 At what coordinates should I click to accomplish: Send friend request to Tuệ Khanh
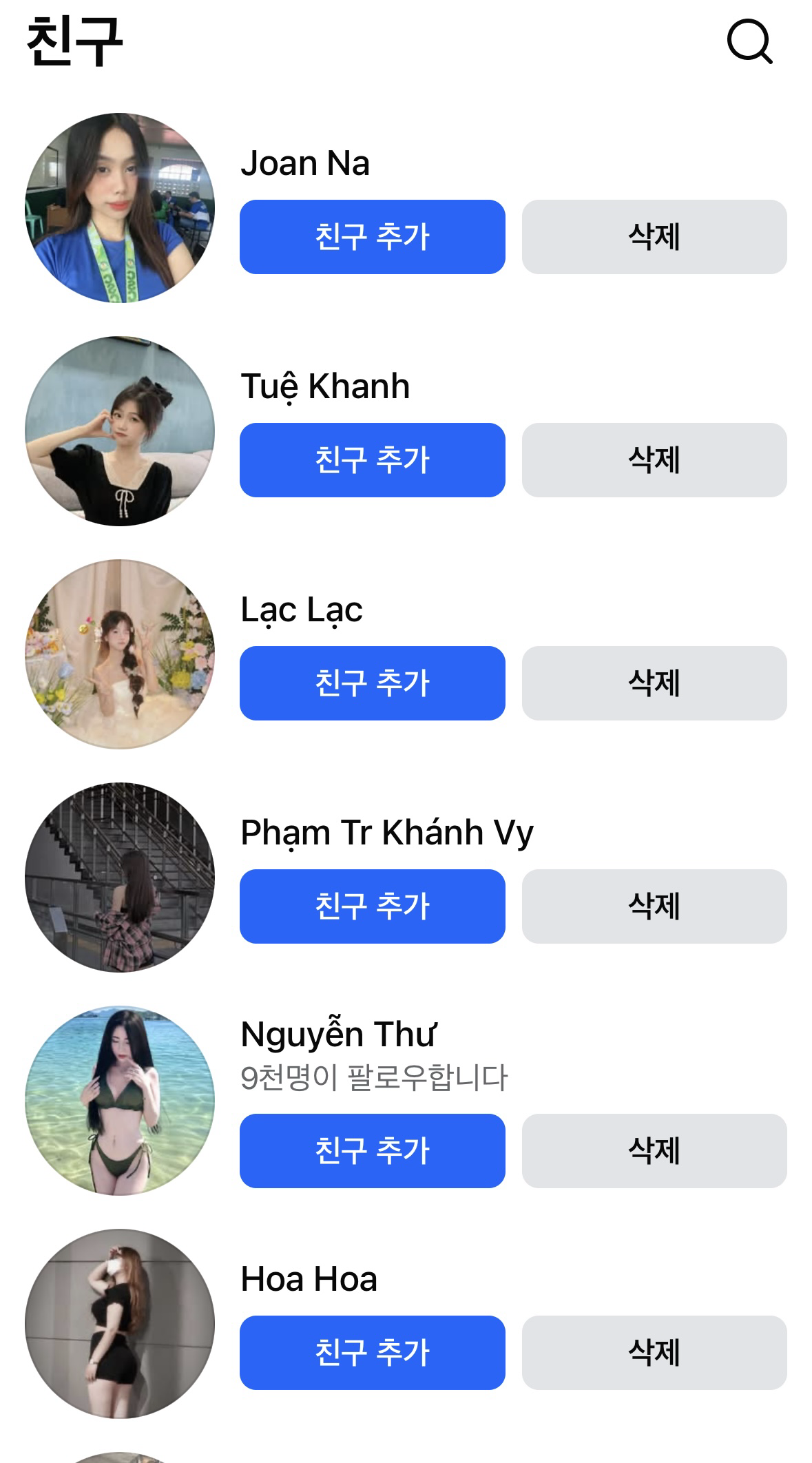pos(372,460)
